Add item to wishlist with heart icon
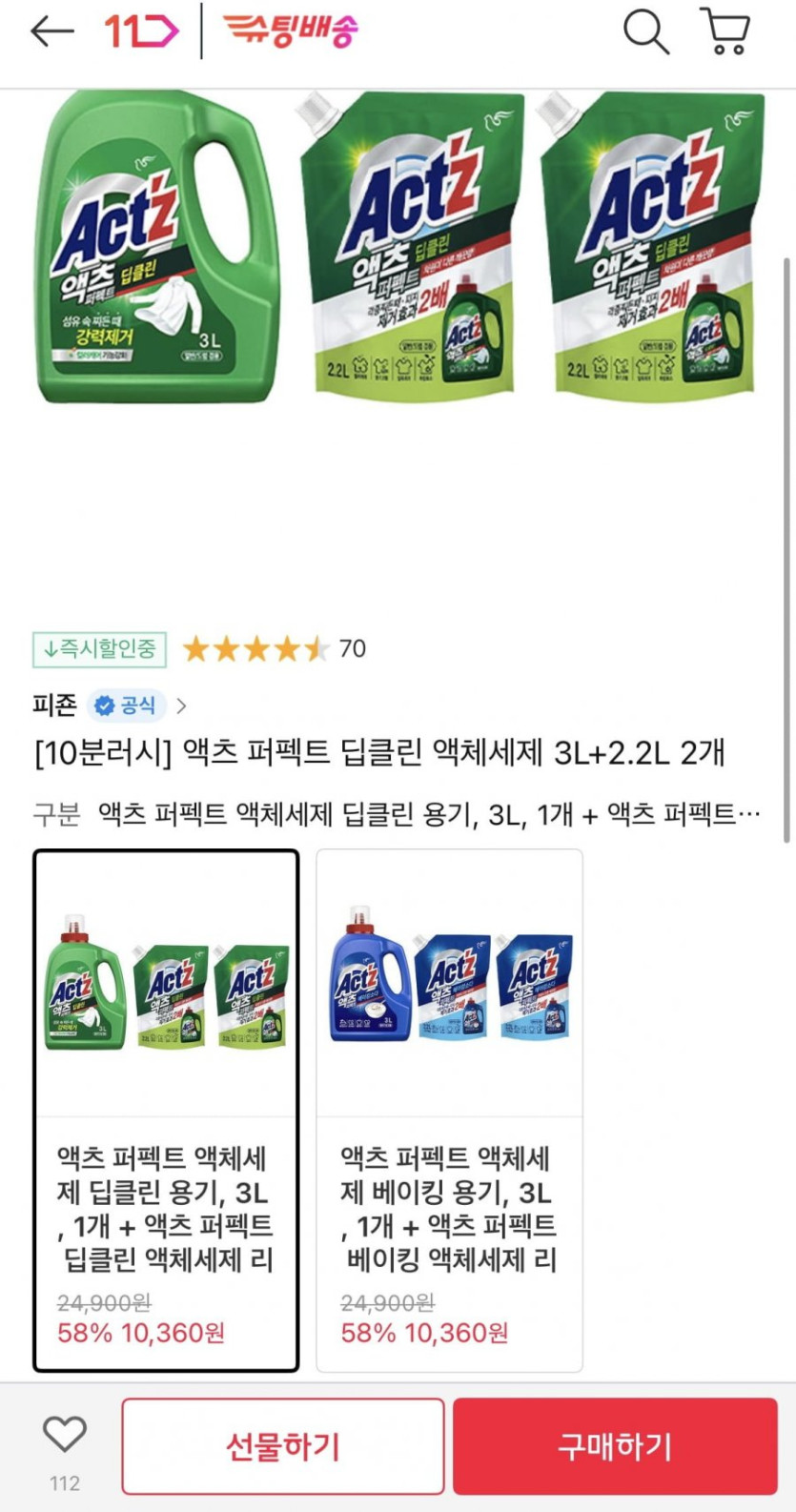Image resolution: width=796 pixels, height=1512 pixels. [65, 1435]
